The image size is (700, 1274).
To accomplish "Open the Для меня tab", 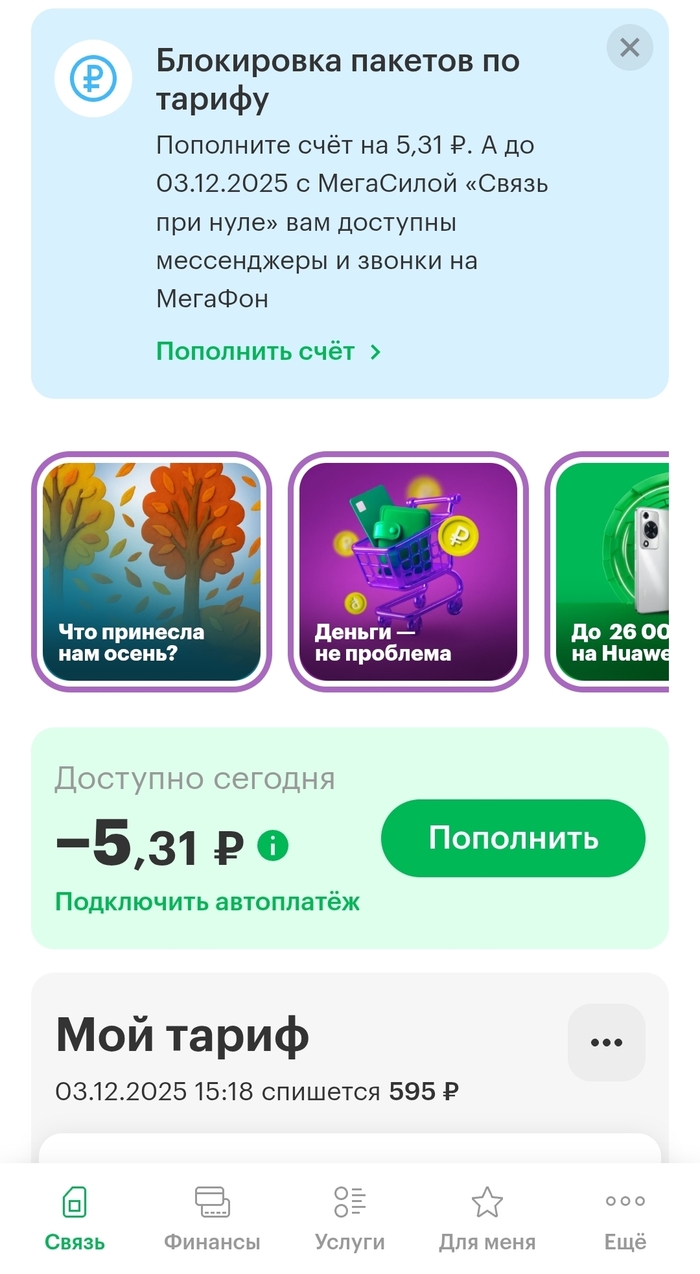I will pos(487,1218).
